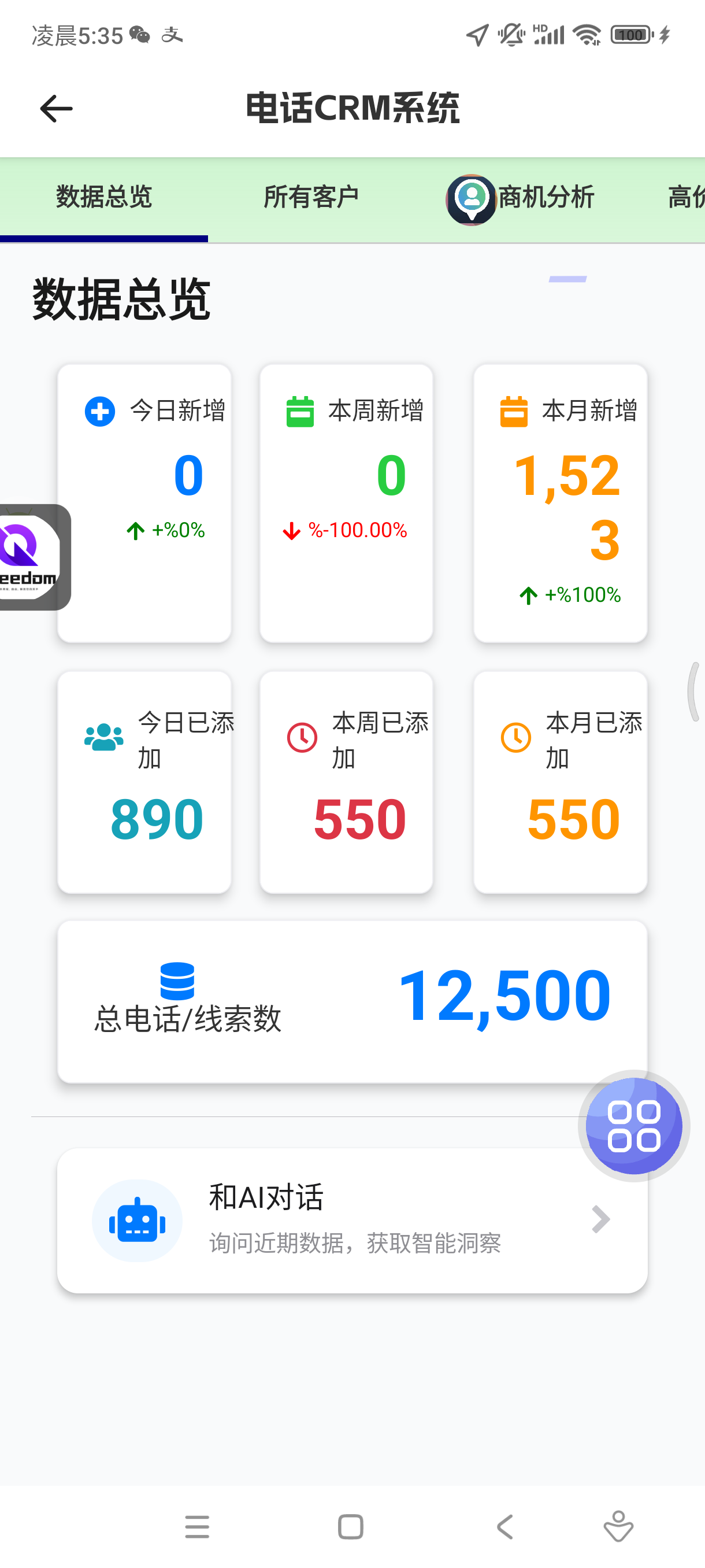The height and width of the screenshot is (1568, 705).
Task: Open the 今日已添加 card showing 890
Action: [x=144, y=782]
